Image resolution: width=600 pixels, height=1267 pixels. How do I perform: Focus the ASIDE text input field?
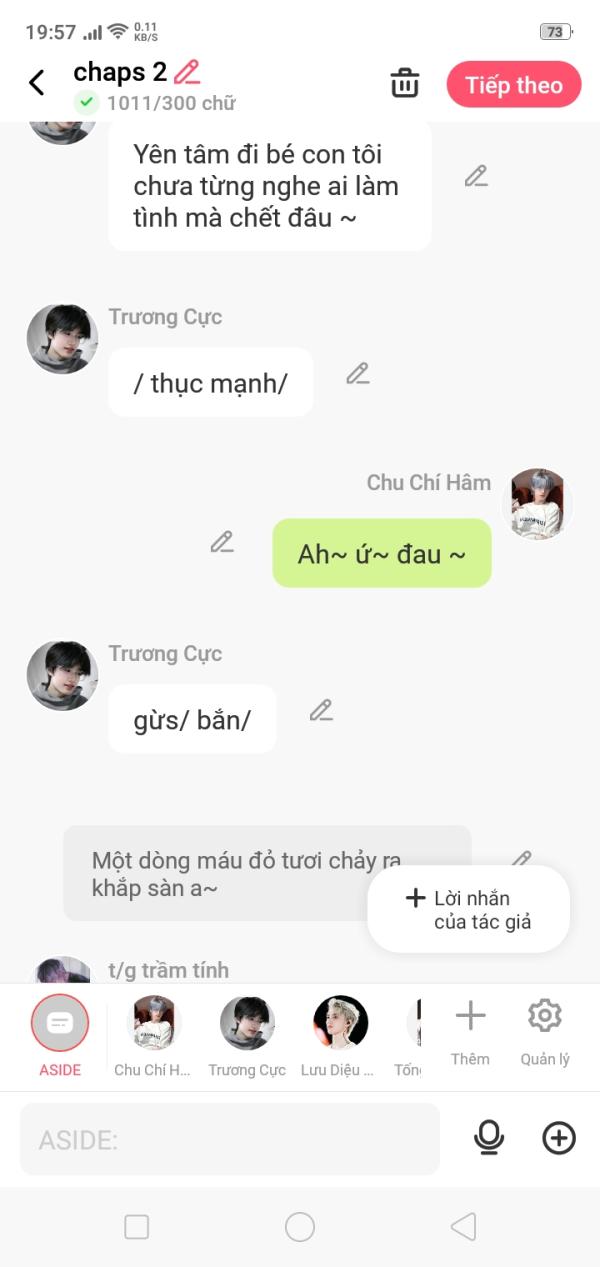tap(230, 1139)
